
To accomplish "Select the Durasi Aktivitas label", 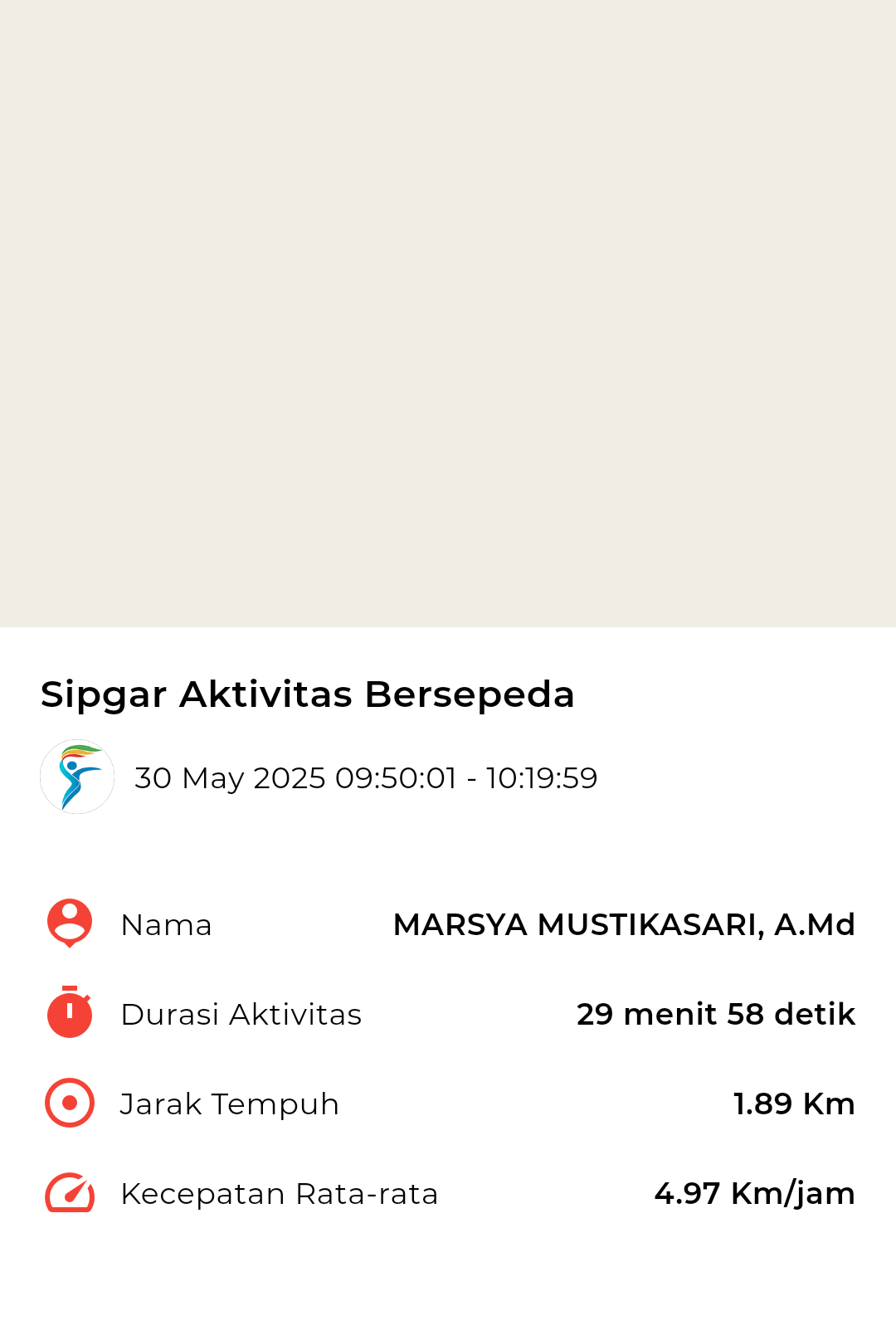I will 241,1014.
